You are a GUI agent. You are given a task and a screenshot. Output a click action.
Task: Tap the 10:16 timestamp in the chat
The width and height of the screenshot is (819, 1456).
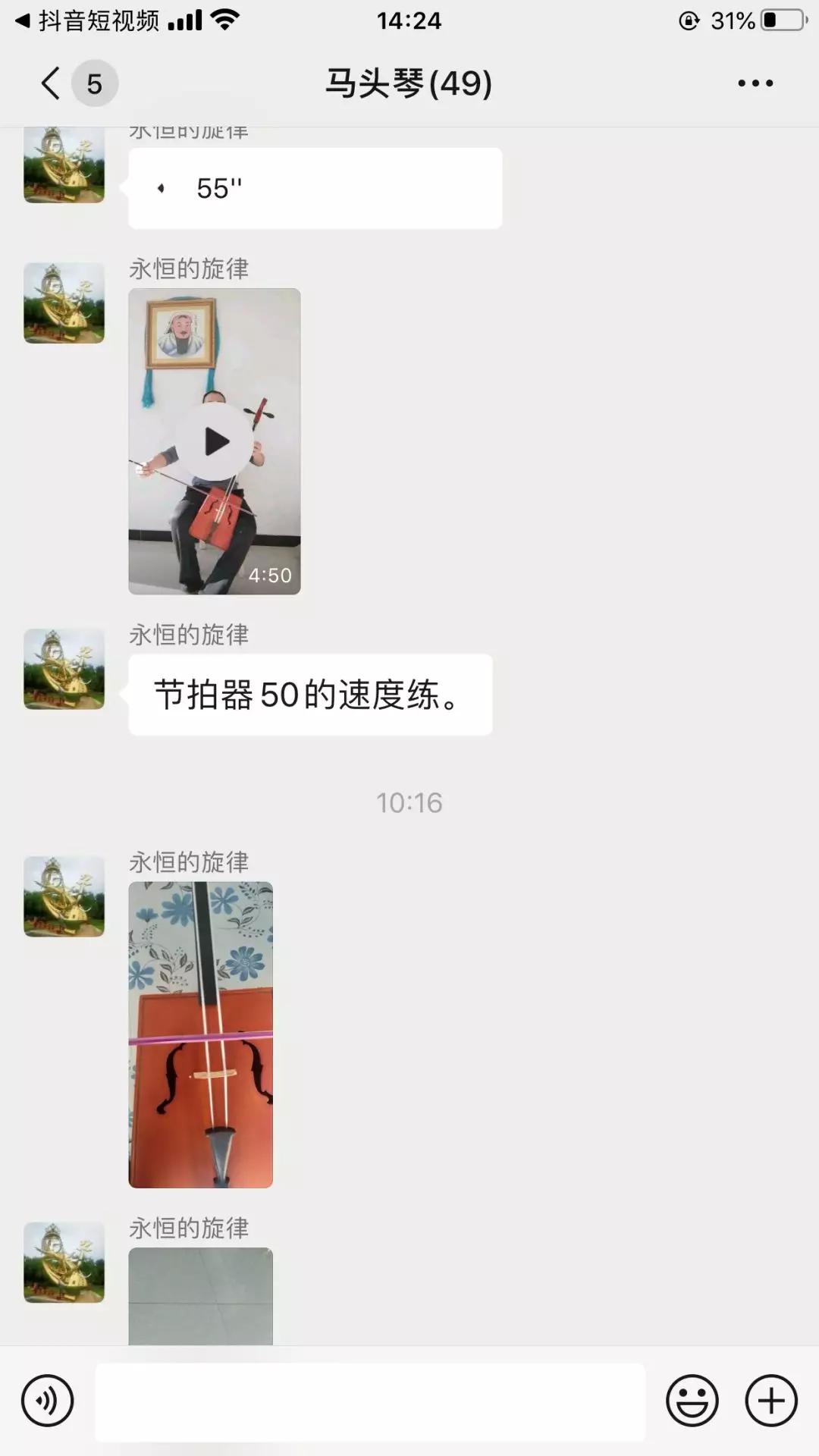409,803
